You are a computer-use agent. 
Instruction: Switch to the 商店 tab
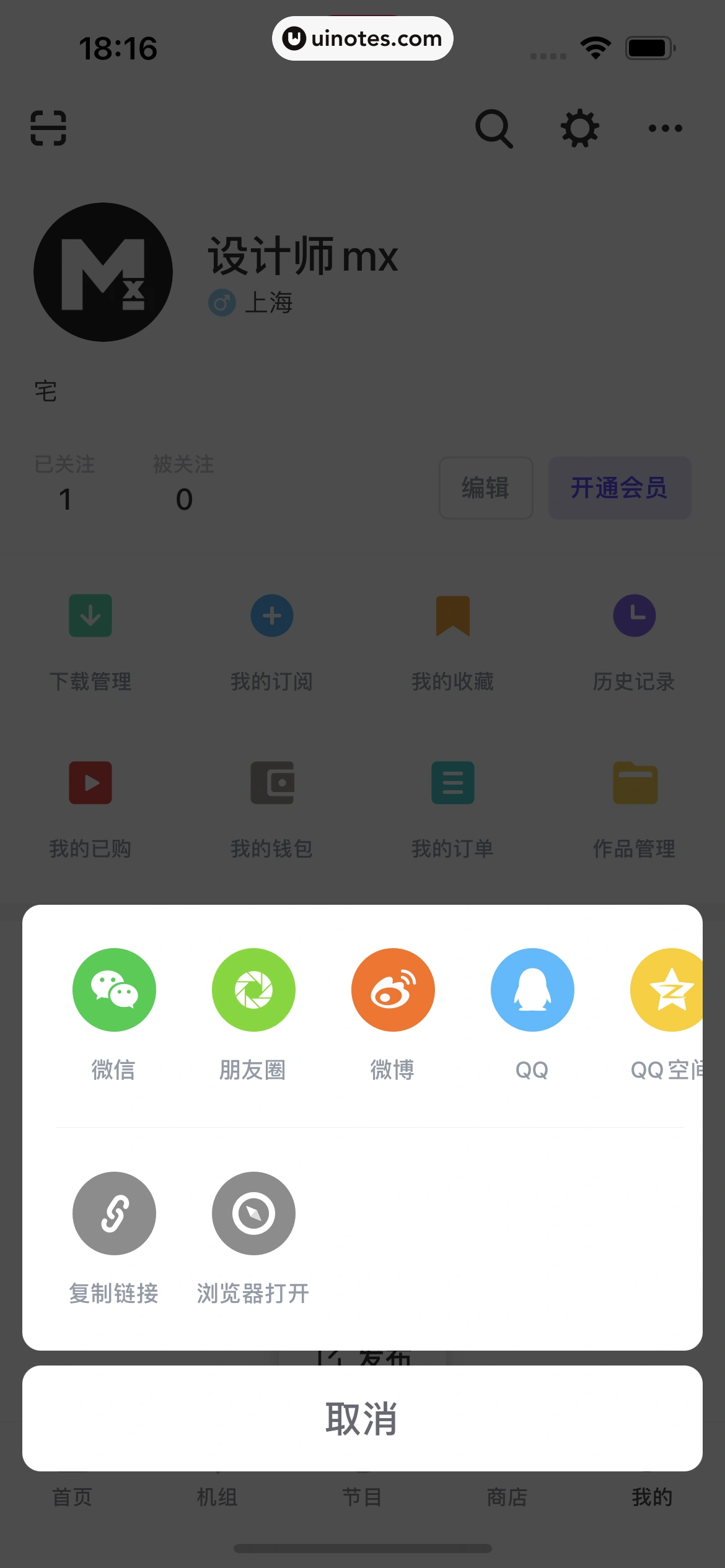[507, 1497]
